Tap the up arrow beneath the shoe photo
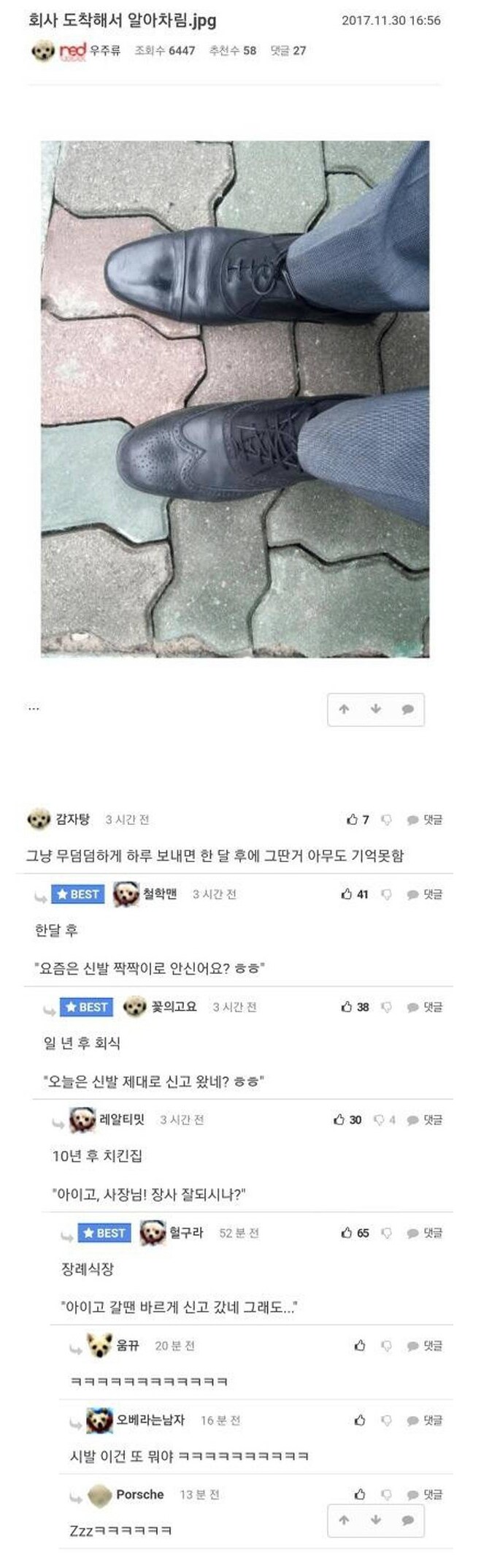 [345, 709]
